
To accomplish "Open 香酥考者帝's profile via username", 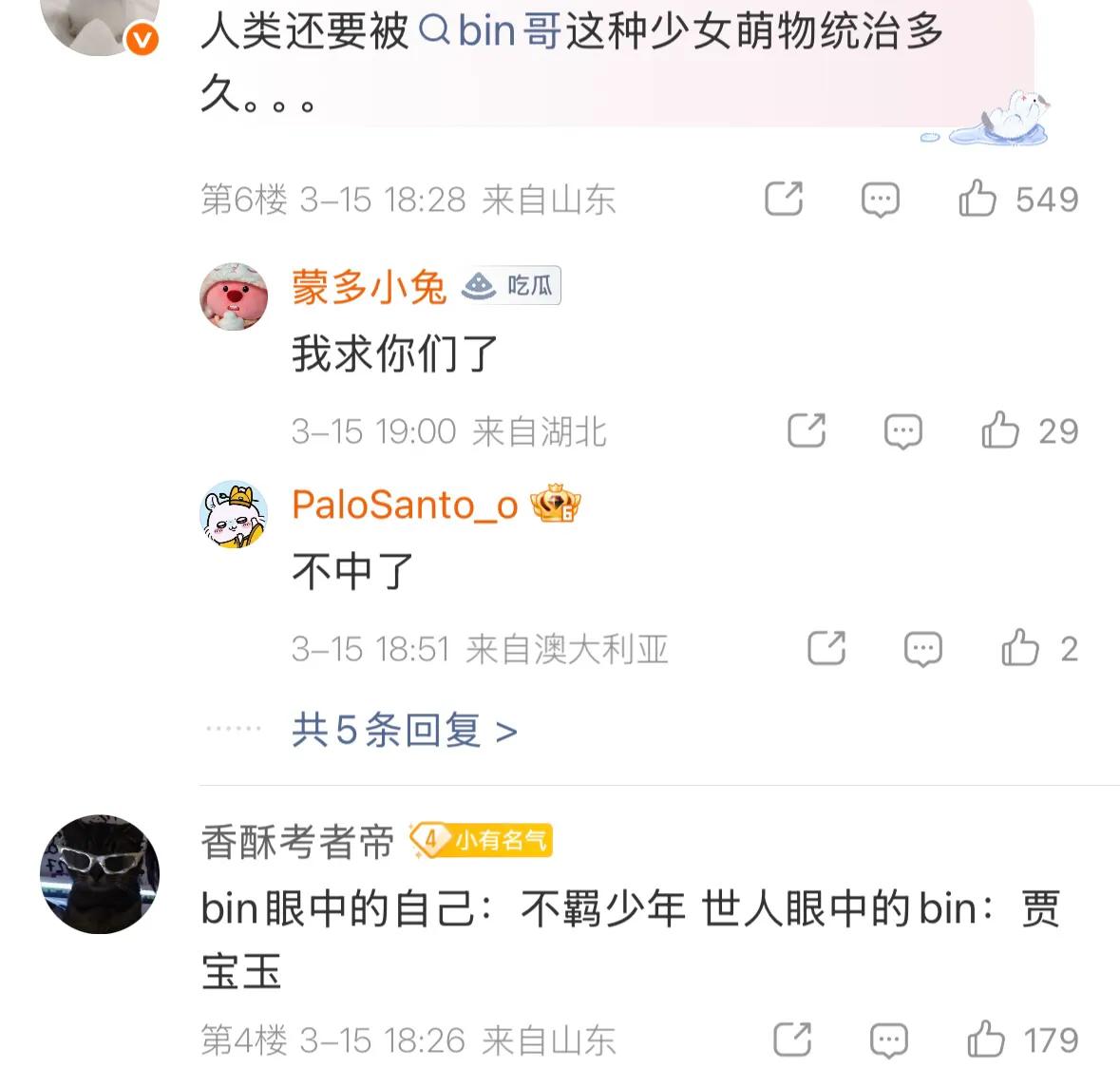I will coord(297,842).
